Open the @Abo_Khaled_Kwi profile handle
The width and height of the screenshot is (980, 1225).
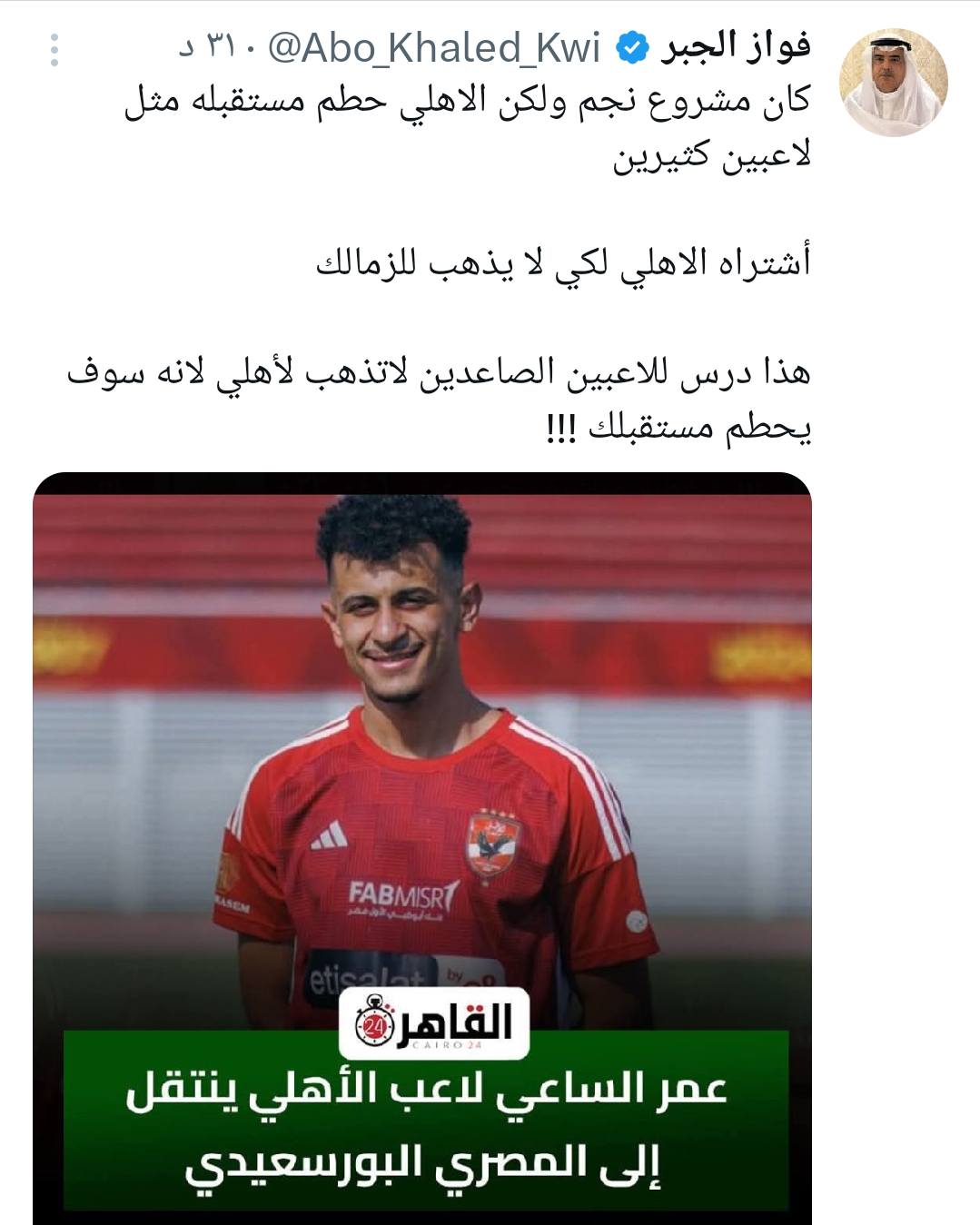(x=434, y=49)
